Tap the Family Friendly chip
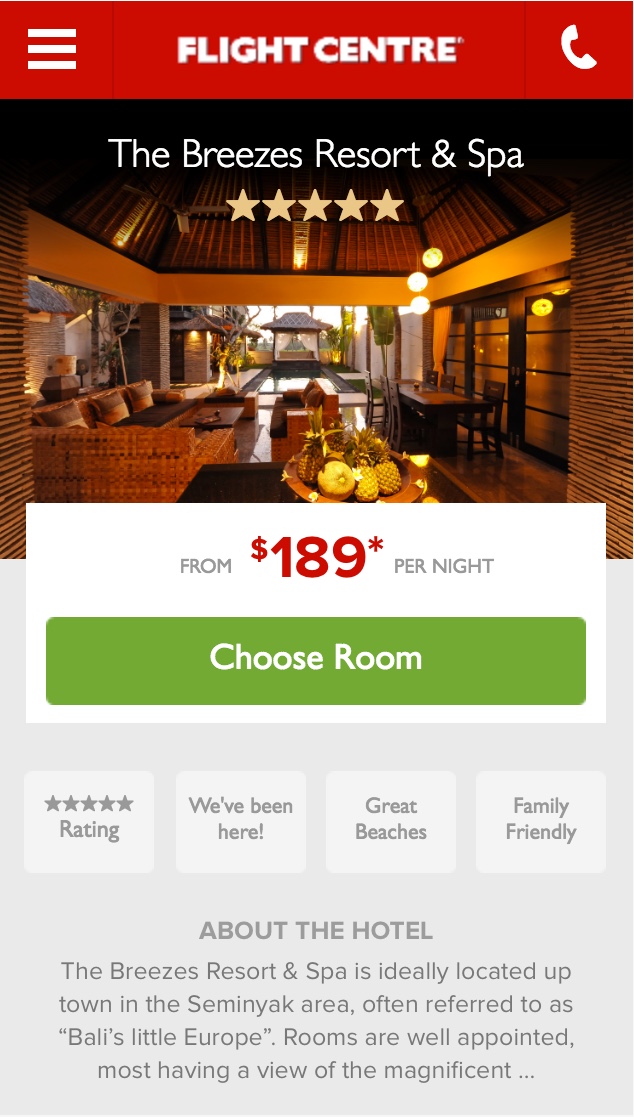The width and height of the screenshot is (634, 1117). point(541,821)
